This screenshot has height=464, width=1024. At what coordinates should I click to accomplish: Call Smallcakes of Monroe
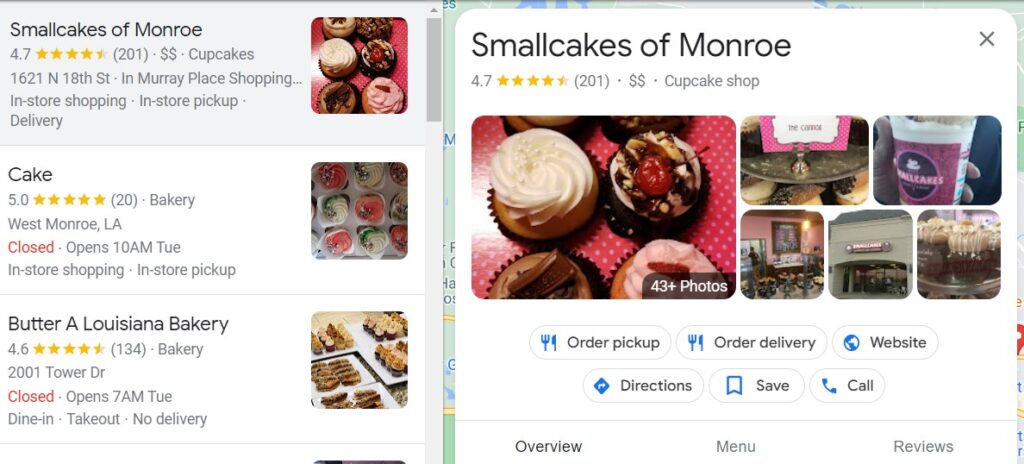tap(846, 385)
